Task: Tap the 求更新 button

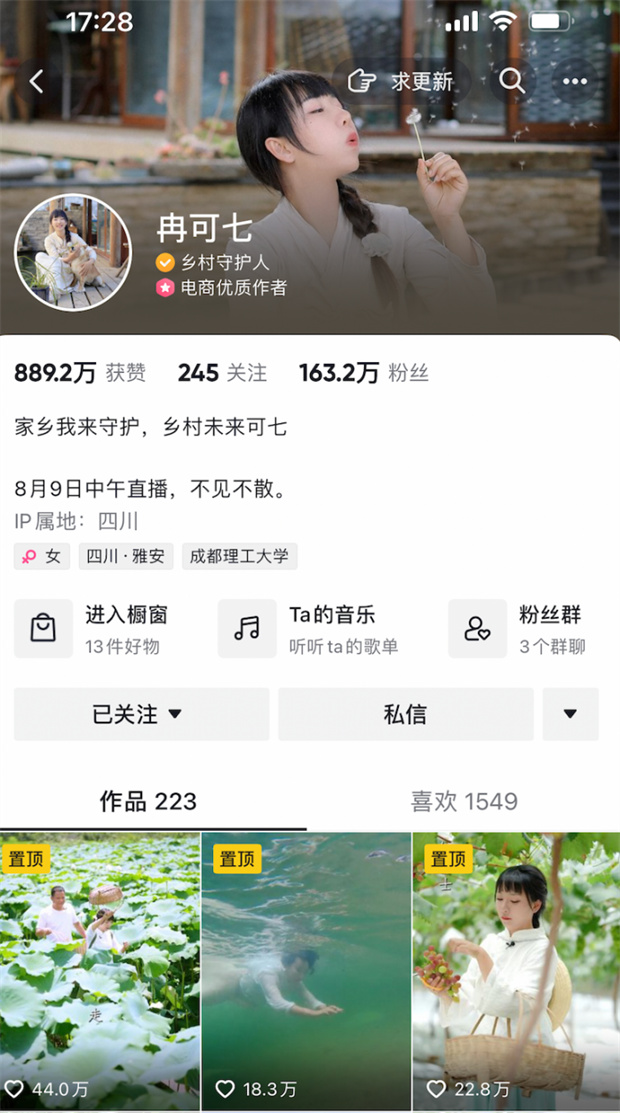Action: tap(401, 82)
